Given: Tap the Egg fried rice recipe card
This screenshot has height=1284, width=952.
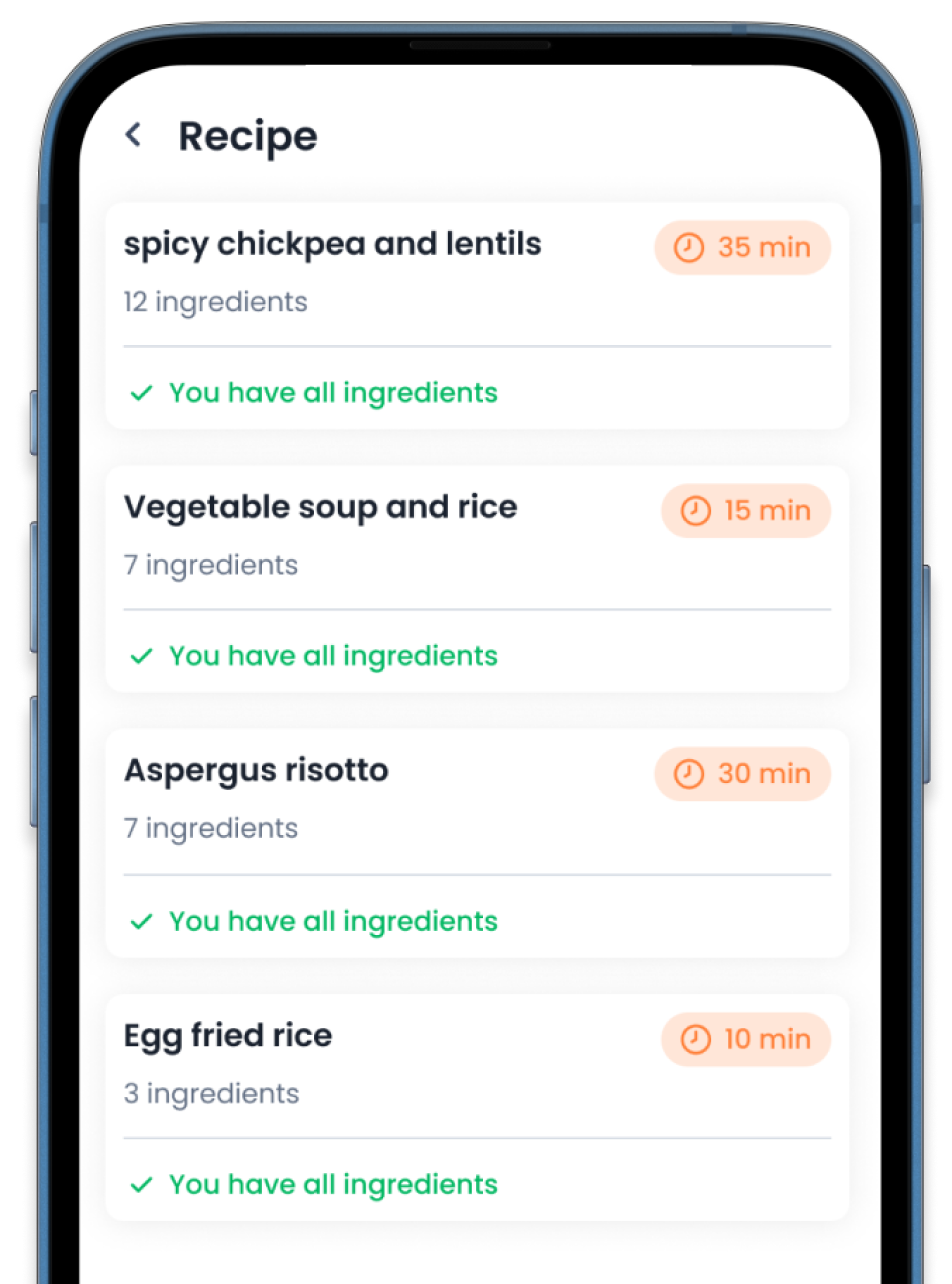Looking at the screenshot, I should pyautogui.click(x=228, y=1036).
